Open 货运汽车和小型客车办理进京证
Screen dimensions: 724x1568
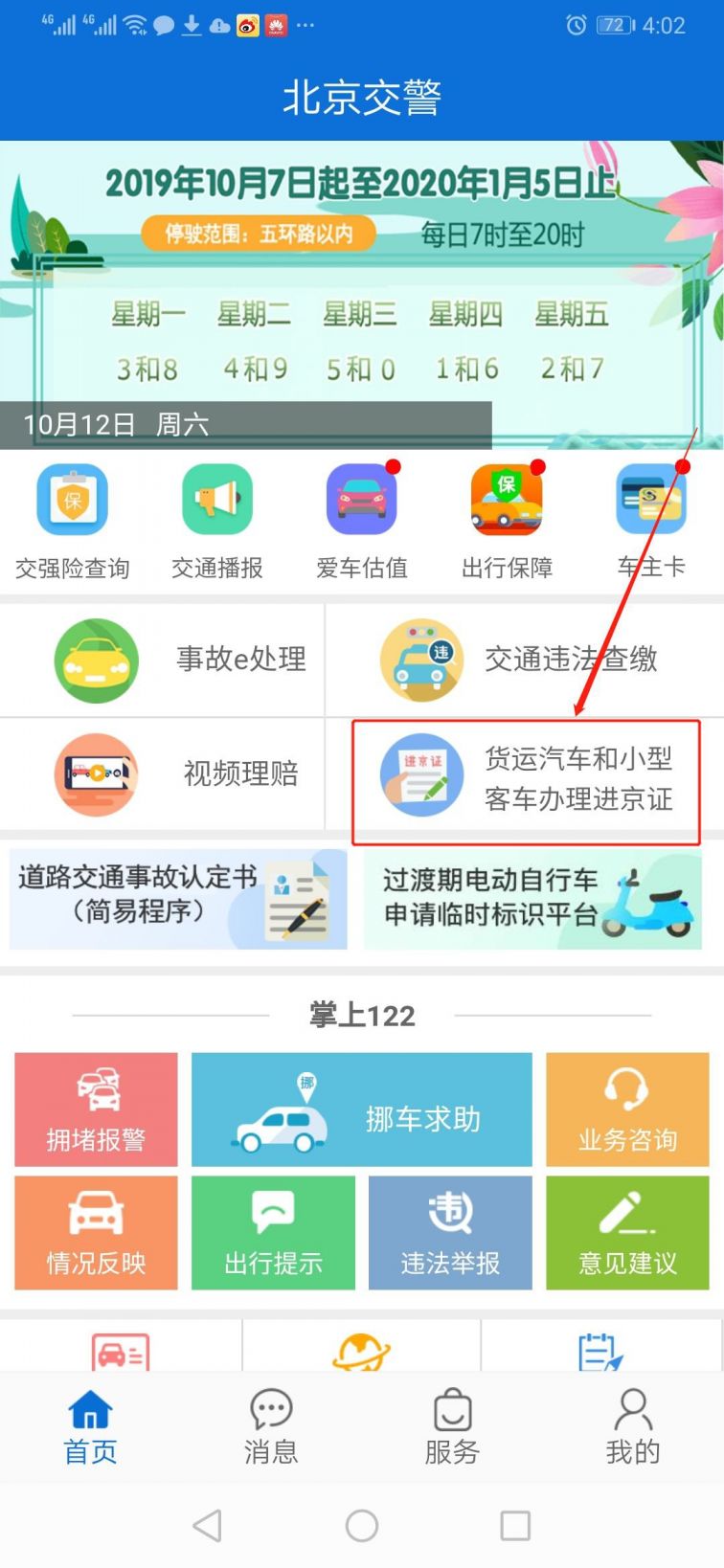click(x=526, y=781)
